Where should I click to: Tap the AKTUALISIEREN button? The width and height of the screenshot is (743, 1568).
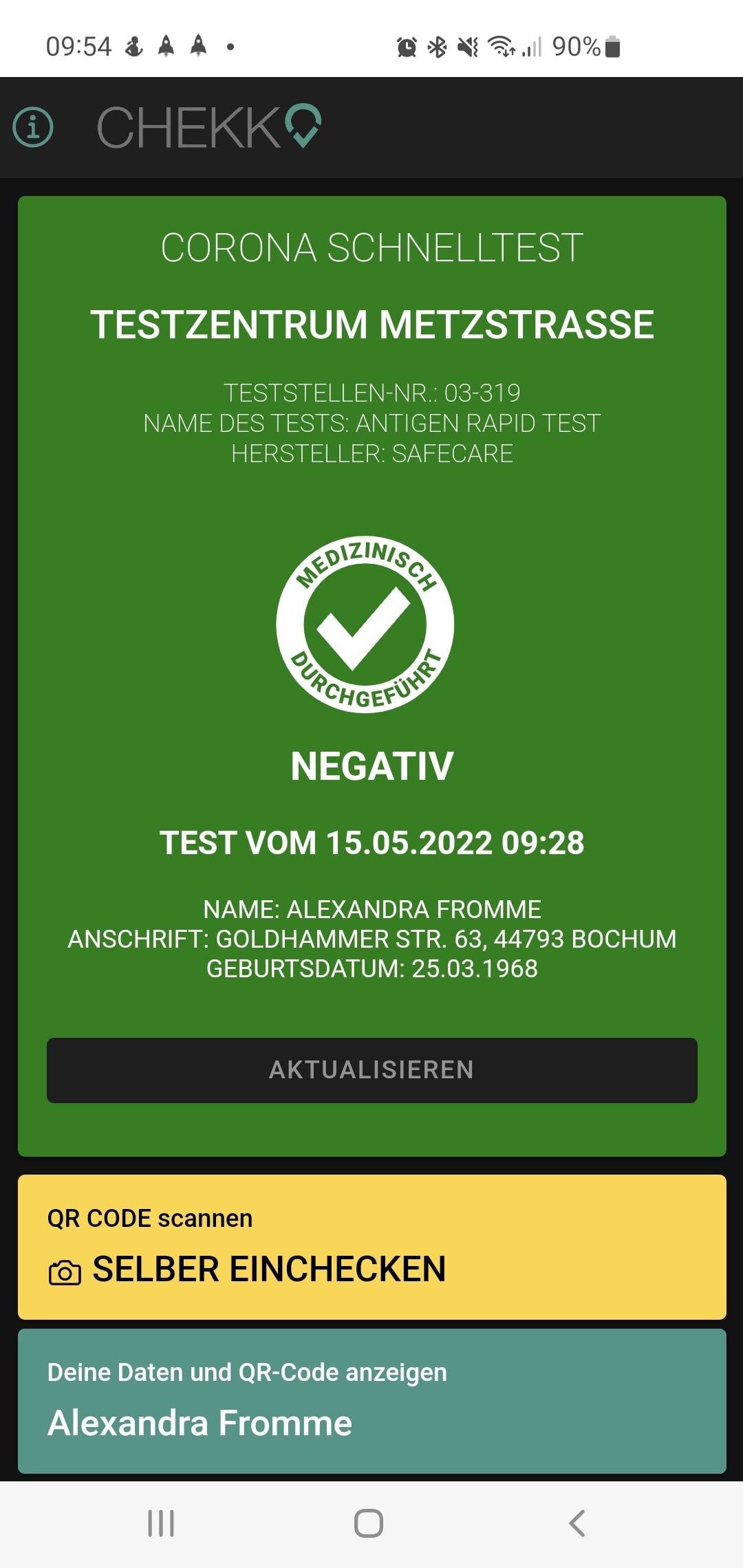pyautogui.click(x=371, y=1070)
